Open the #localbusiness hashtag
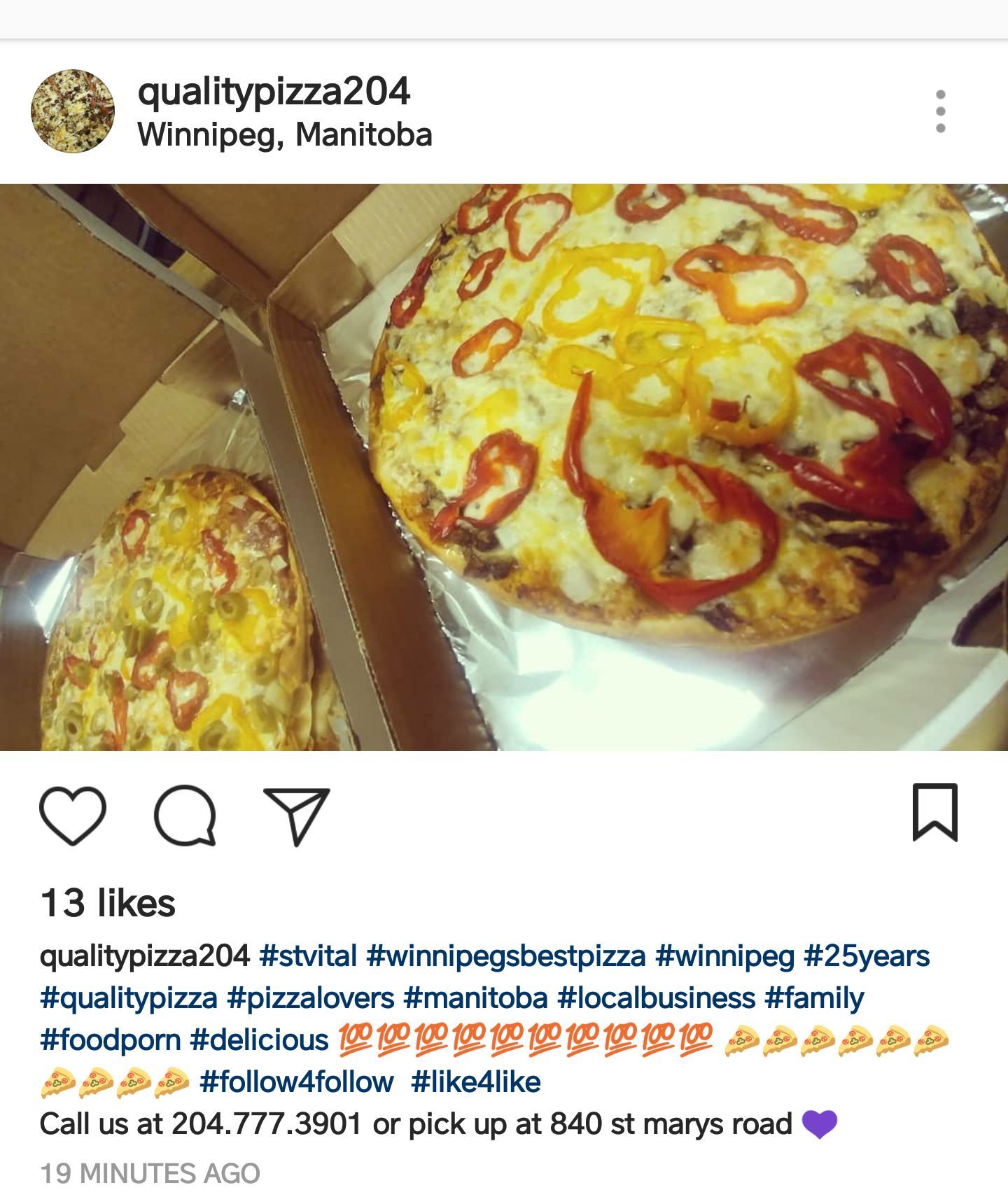The image size is (1008, 1204). (x=657, y=998)
